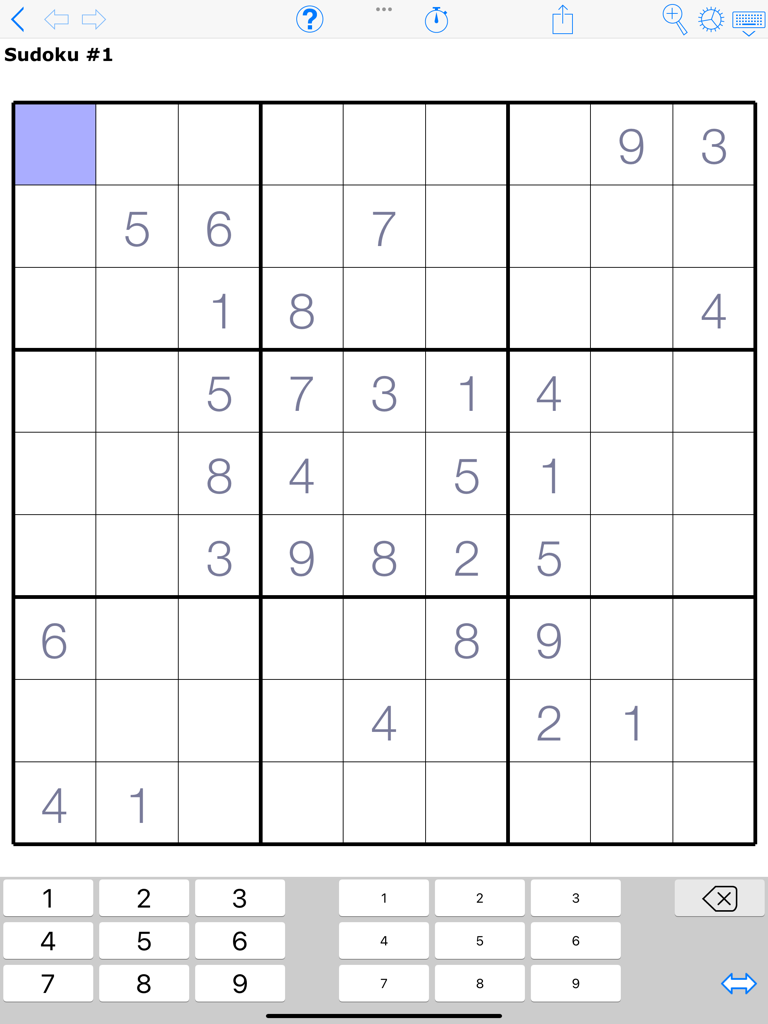Delete the cell entry with backspace key
Screen dimensions: 768x1024
(720, 898)
